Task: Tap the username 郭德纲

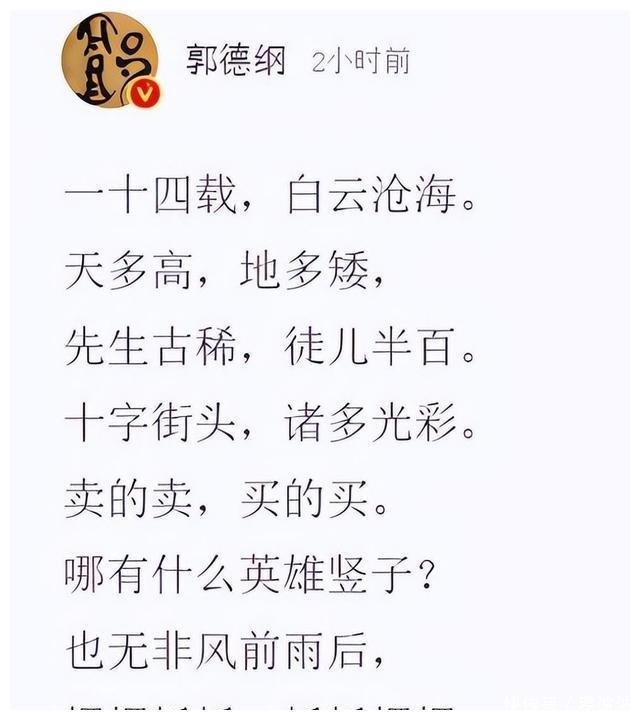Action: click(x=236, y=61)
